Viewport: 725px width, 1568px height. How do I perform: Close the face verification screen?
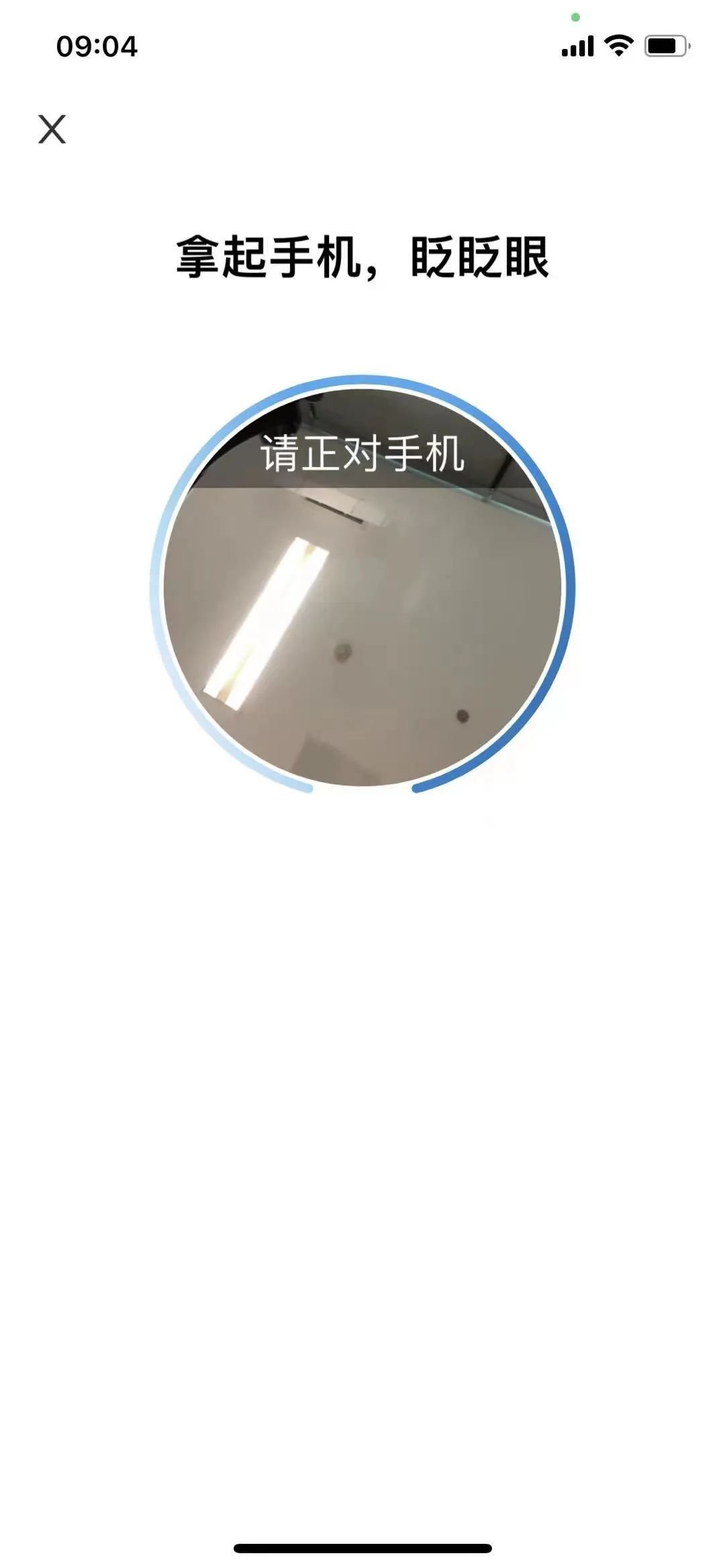(x=52, y=129)
